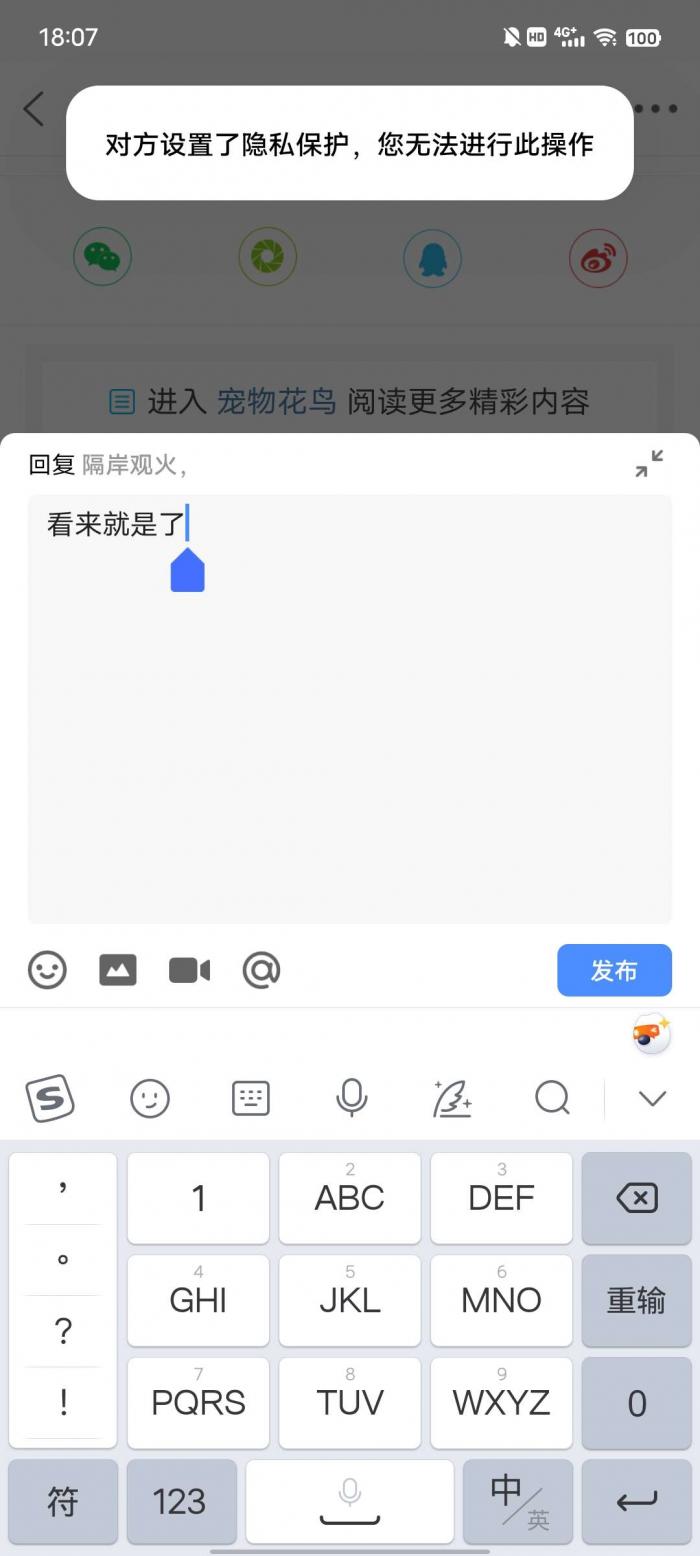Open the 符 symbols key
Image resolution: width=700 pixels, height=1556 pixels.
click(x=63, y=1501)
